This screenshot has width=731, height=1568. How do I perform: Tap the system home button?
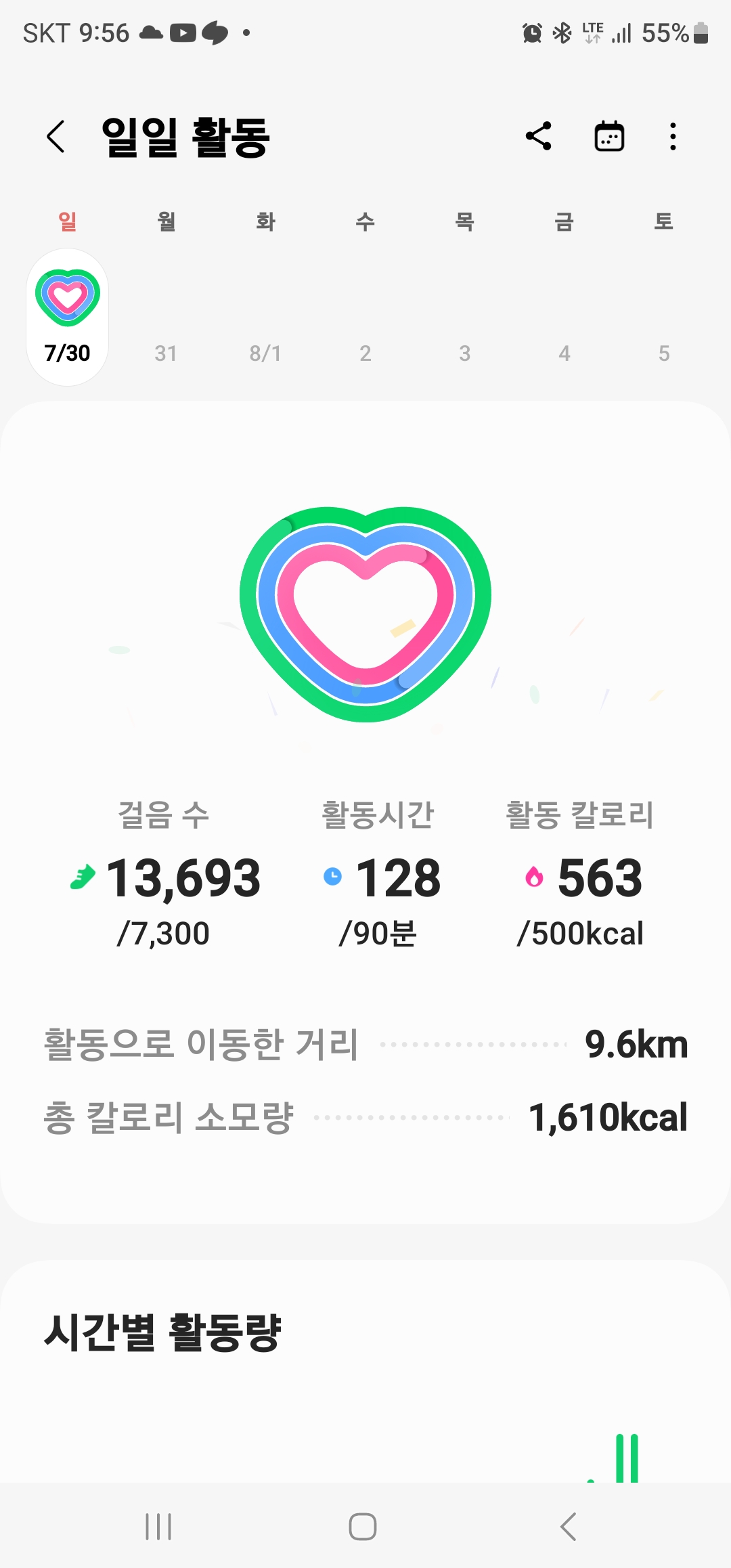(363, 1527)
